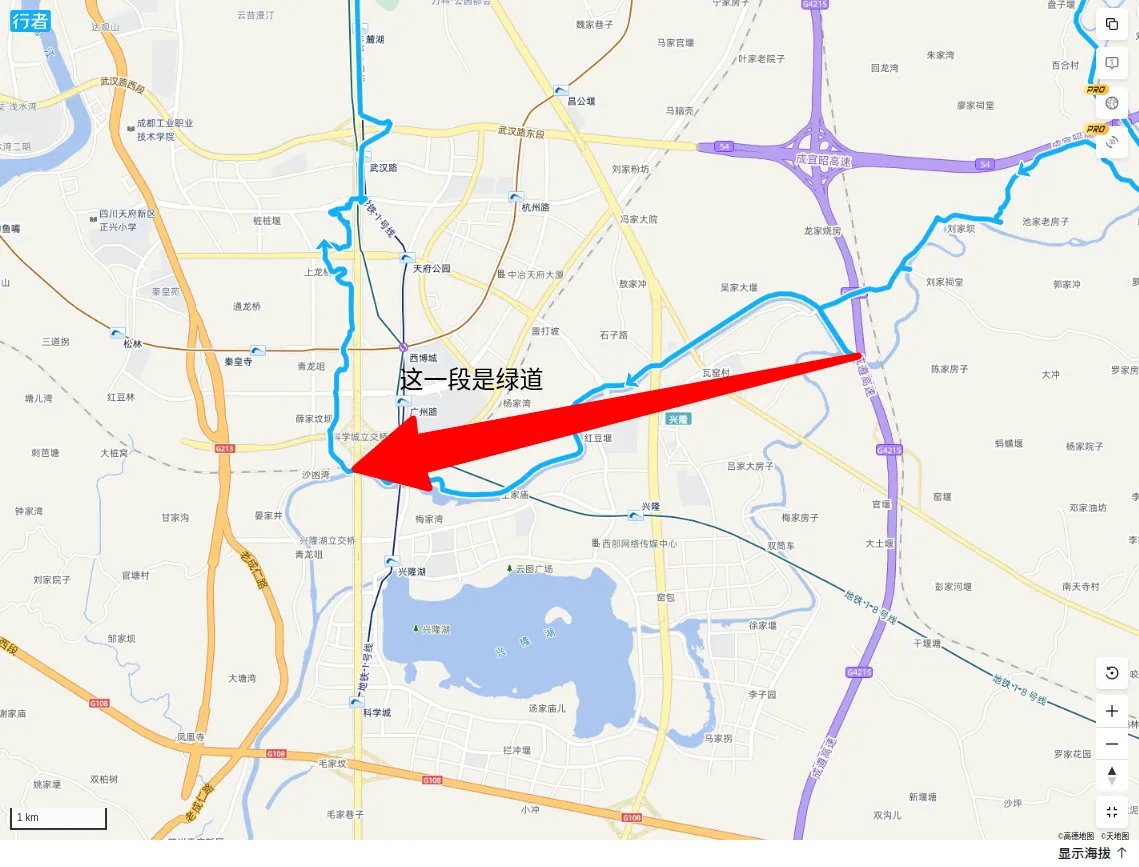Show the elevation chart via 显示海拔
Viewport: 1139px width, 867px height.
pos(1092,853)
